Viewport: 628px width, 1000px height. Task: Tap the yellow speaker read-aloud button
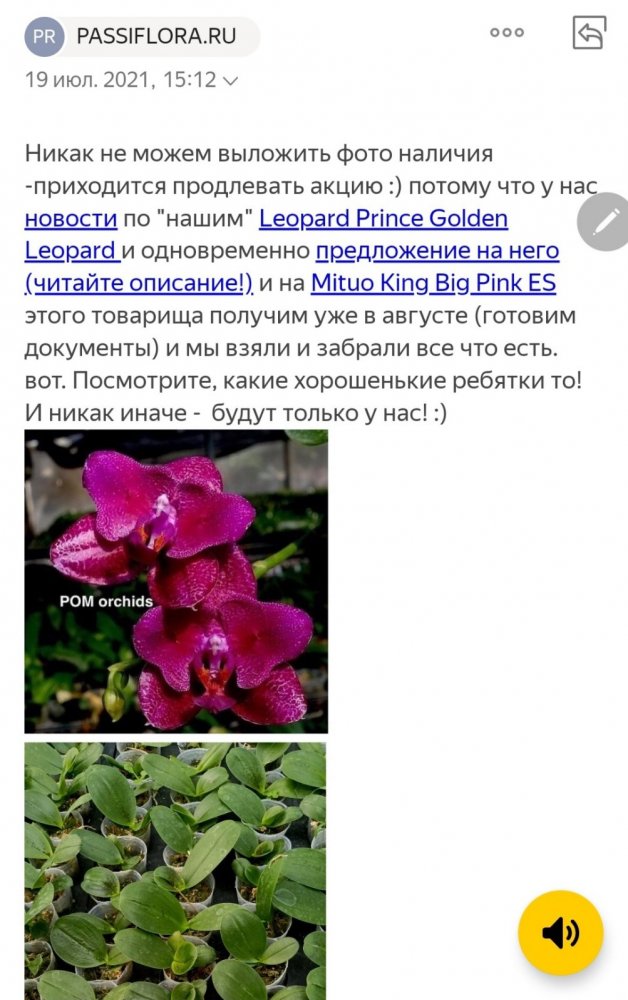(560, 933)
